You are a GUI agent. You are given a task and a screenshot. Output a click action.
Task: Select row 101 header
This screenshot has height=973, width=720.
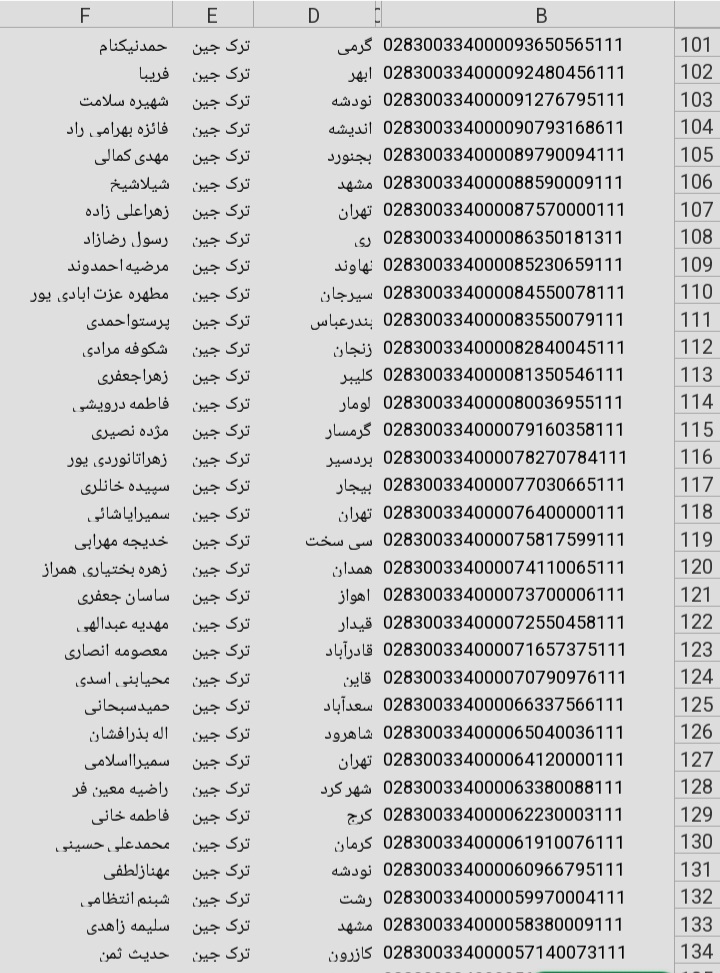point(696,45)
